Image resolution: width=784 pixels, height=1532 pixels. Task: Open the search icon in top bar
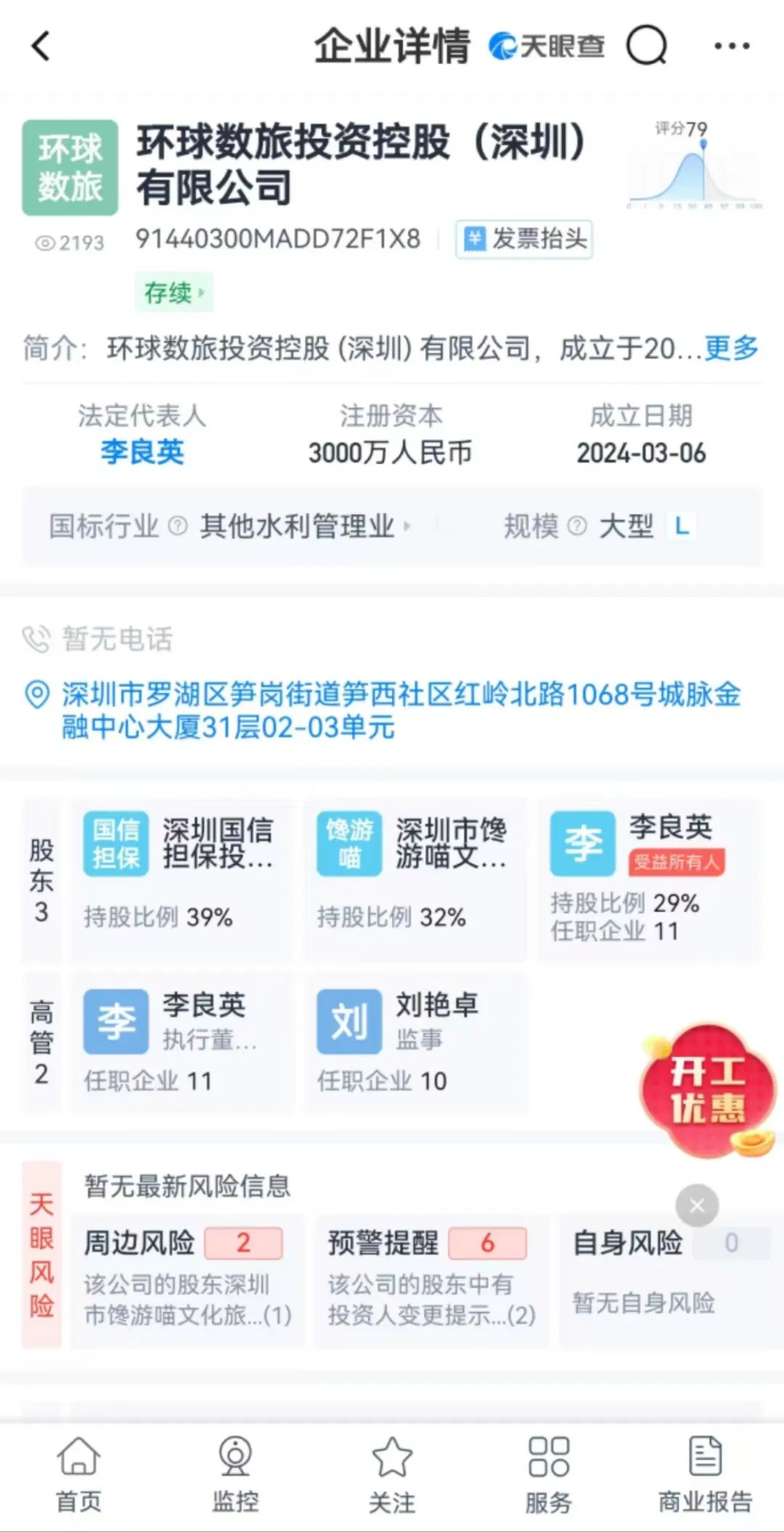646,46
